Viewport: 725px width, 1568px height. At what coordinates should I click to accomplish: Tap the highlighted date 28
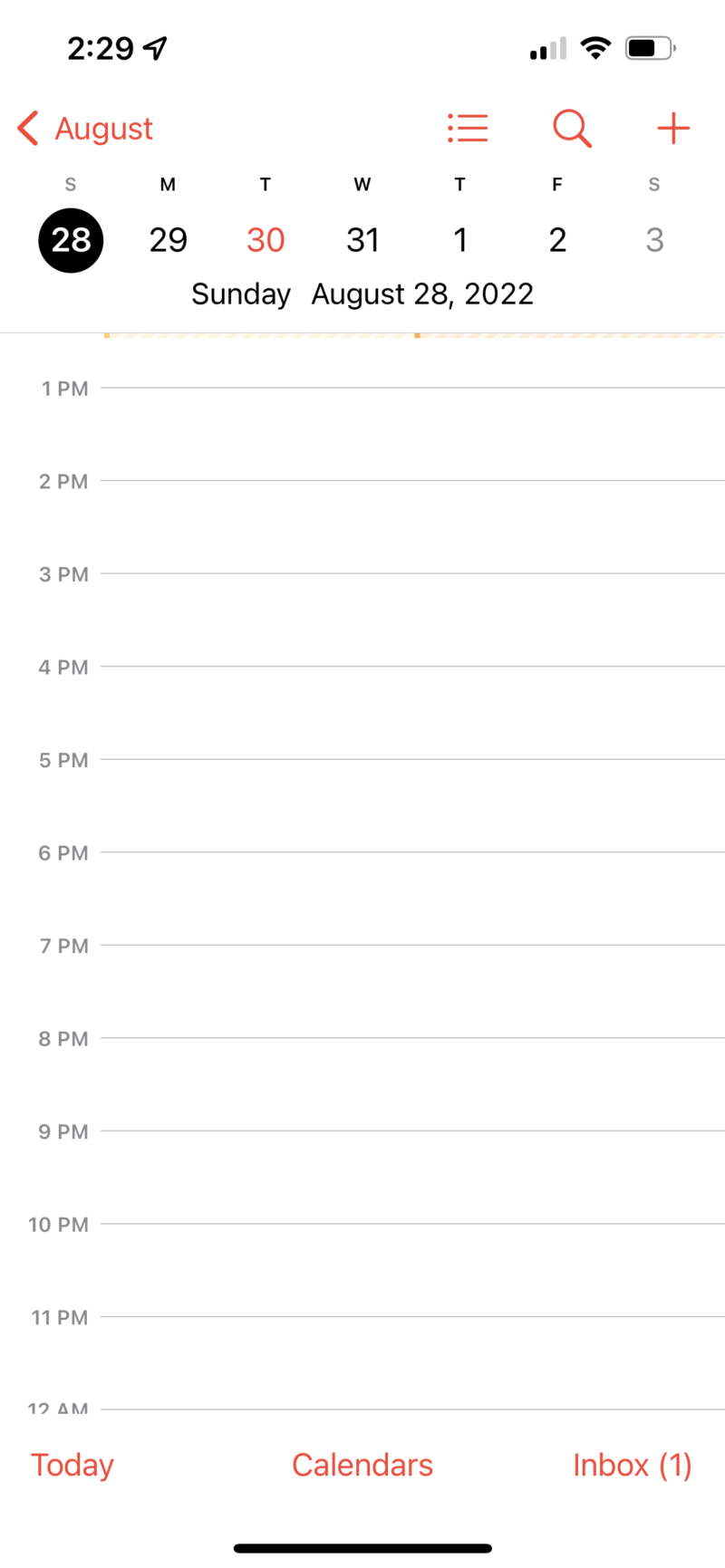(70, 240)
